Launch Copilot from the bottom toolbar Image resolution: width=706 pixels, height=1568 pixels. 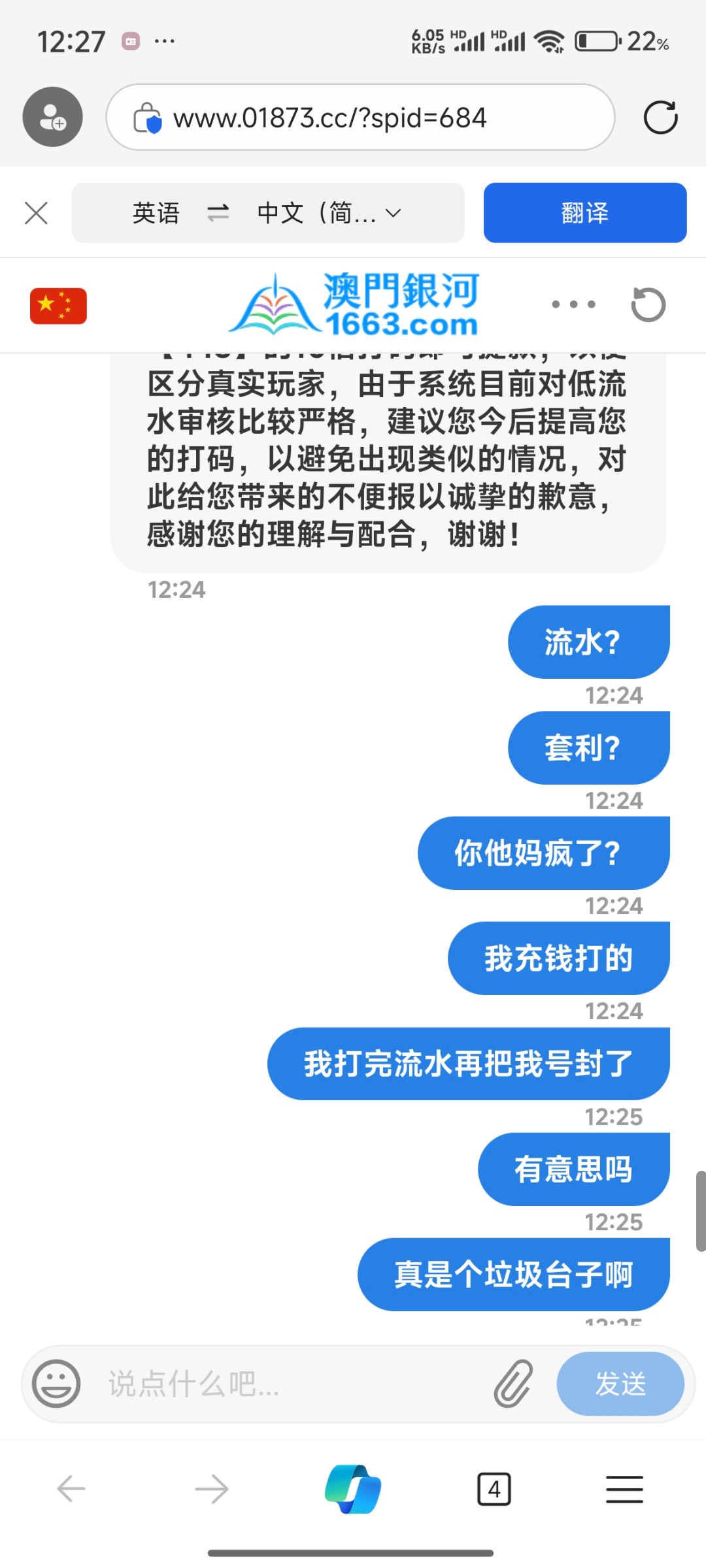click(x=353, y=1490)
